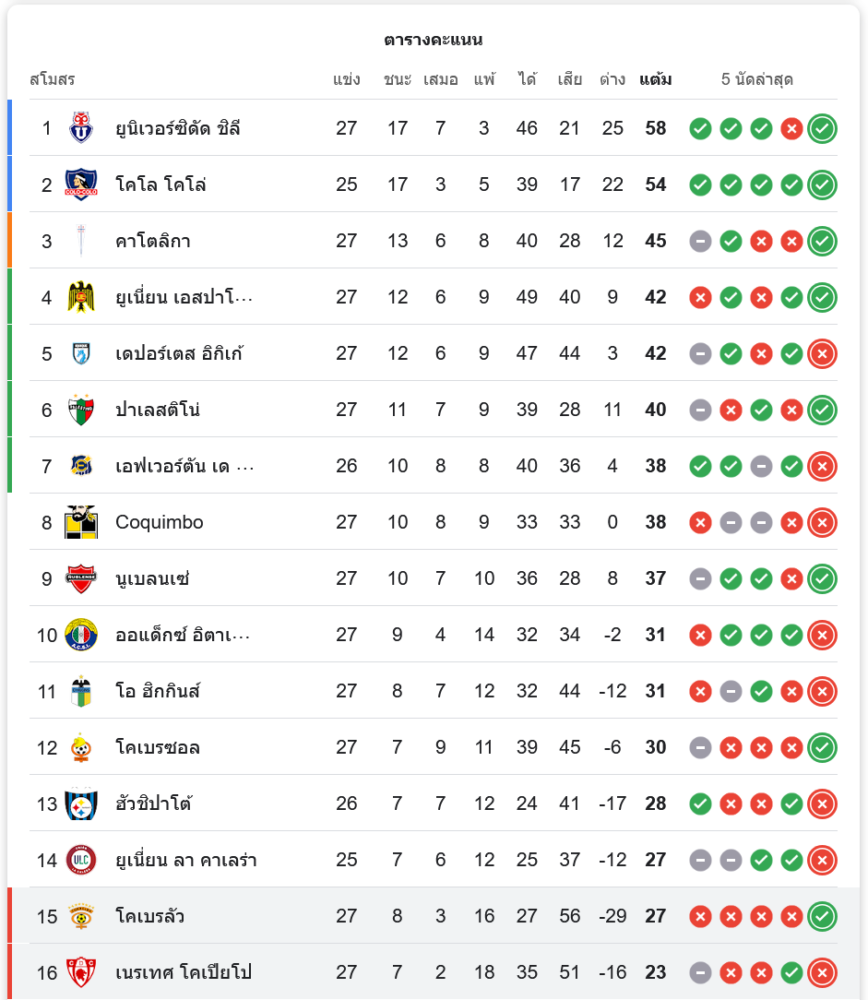
Task: Tap the เดปอร์เตส อิกิเก้ row
Action: point(180,354)
